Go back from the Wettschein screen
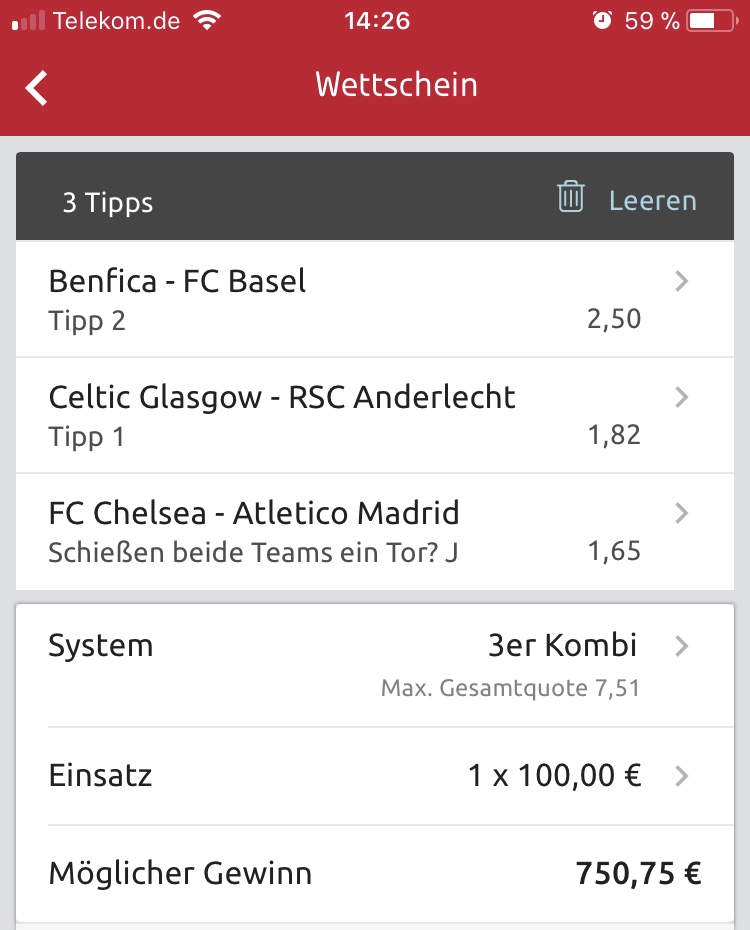This screenshot has width=750, height=930. (37, 88)
